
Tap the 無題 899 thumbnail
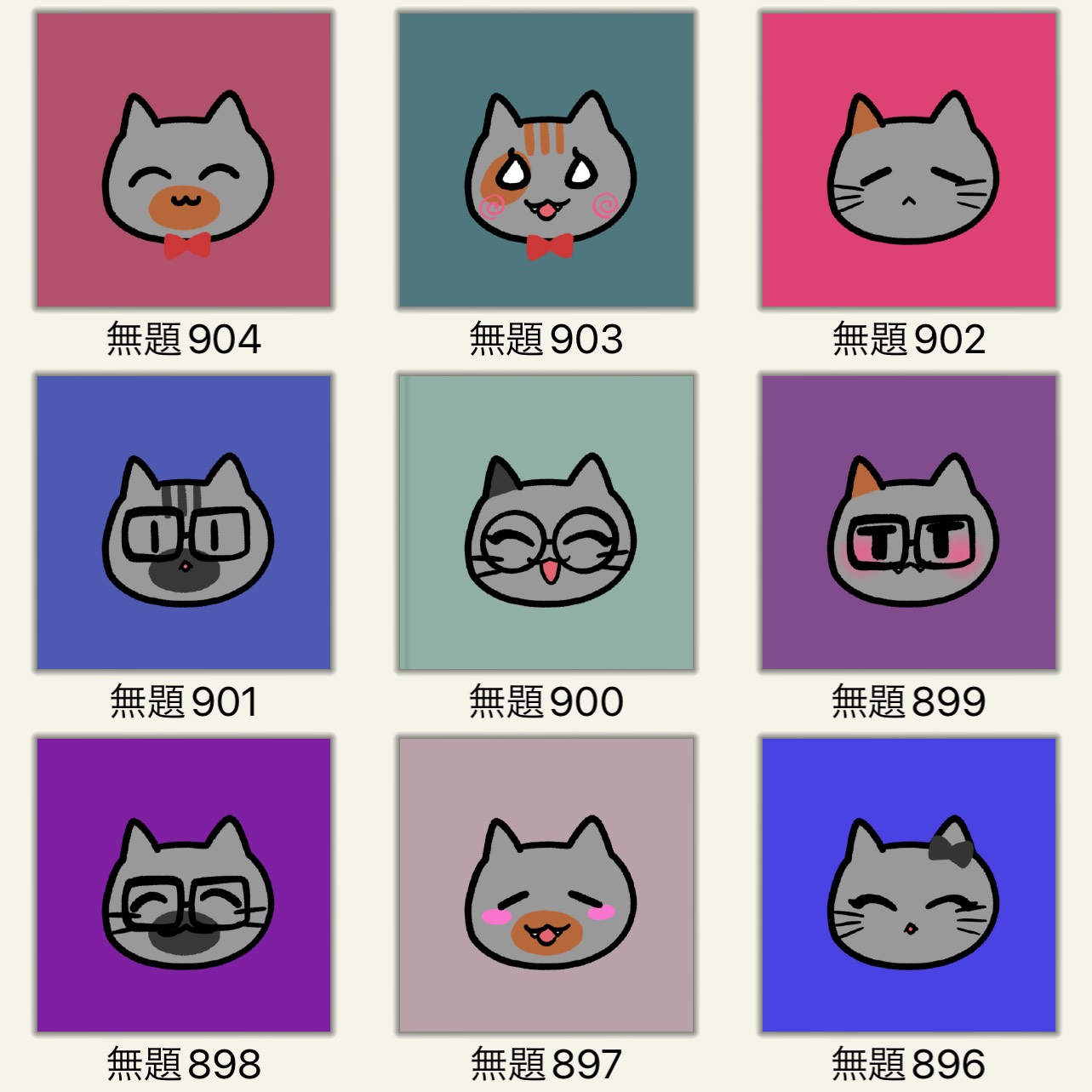click(909, 523)
